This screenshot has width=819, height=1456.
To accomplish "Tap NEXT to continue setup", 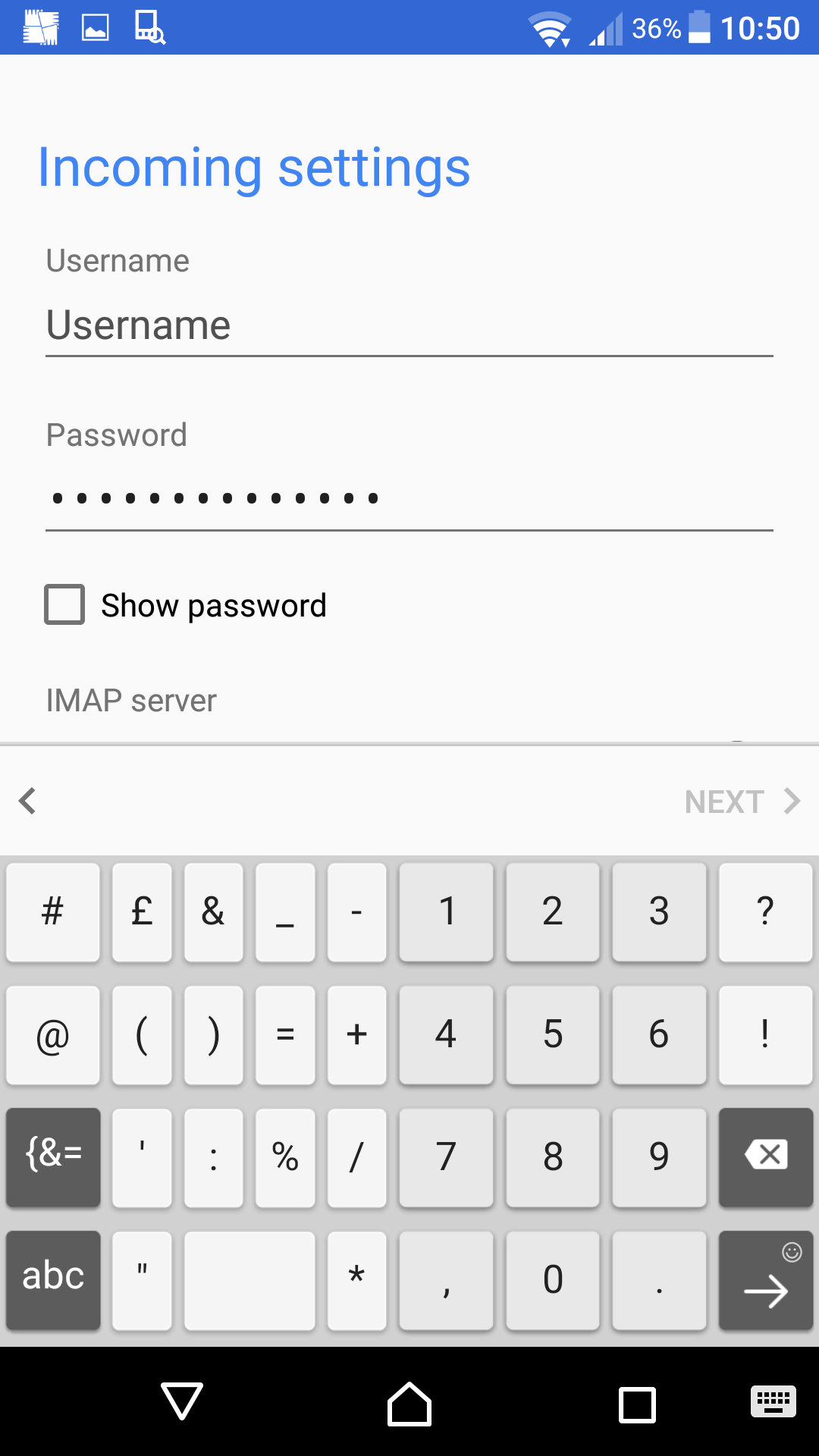I will (x=742, y=802).
